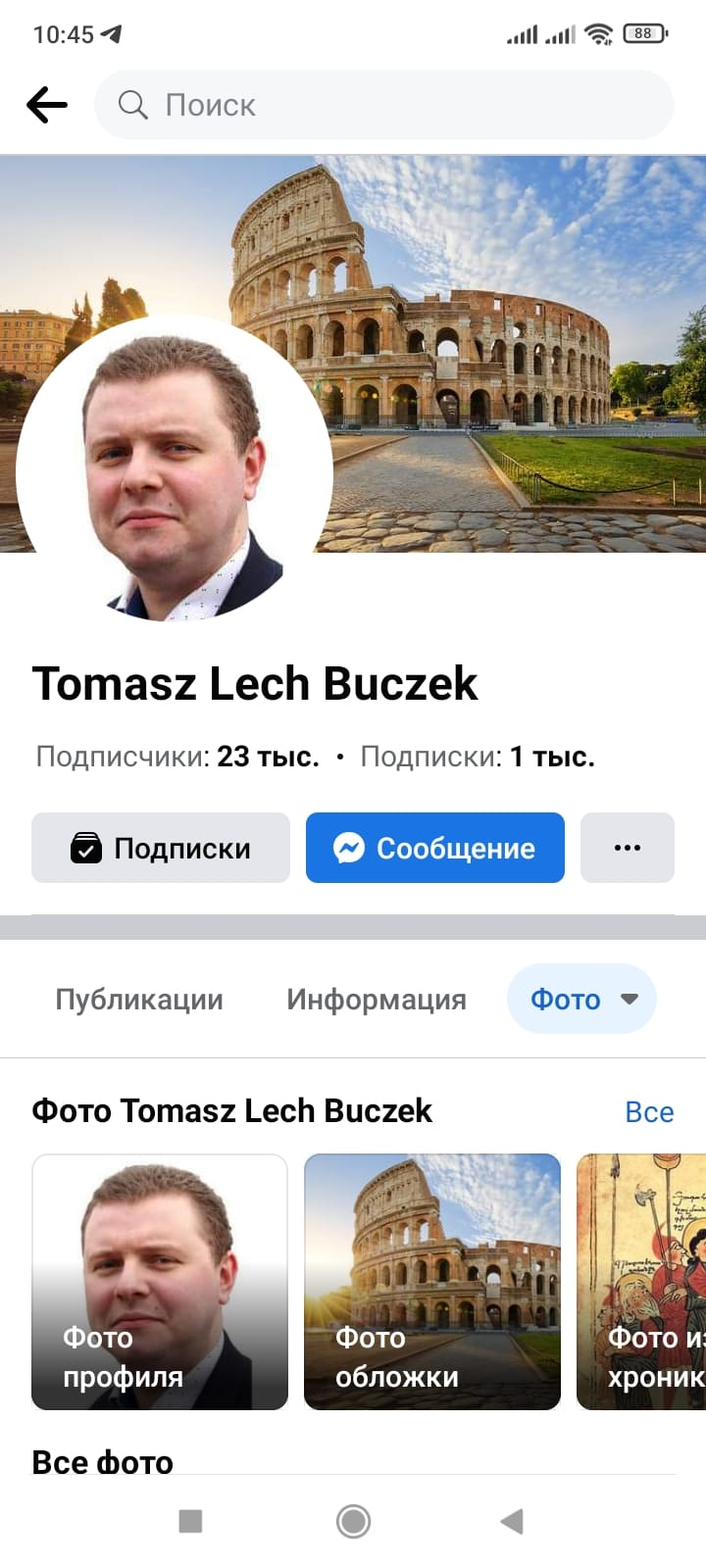Switch to the Публикации tab
This screenshot has height=1568, width=706.
click(139, 999)
